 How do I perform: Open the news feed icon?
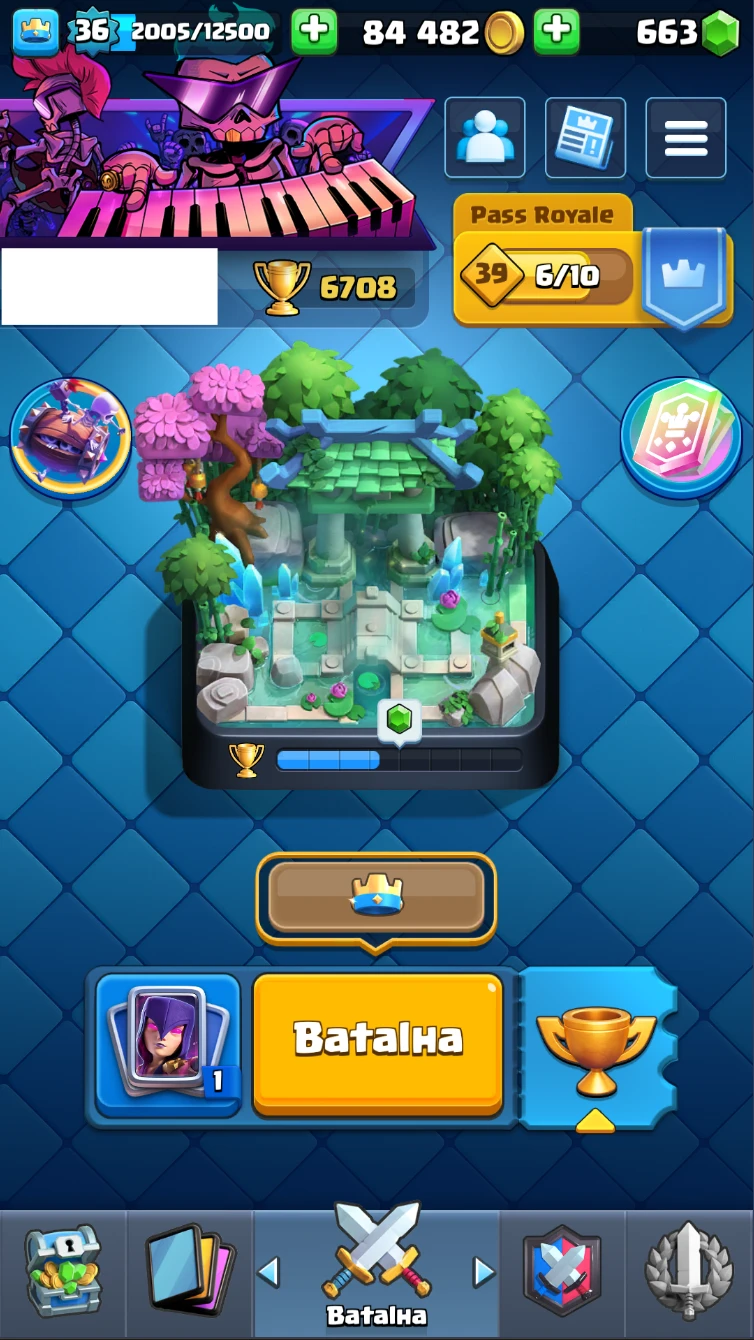coord(585,138)
